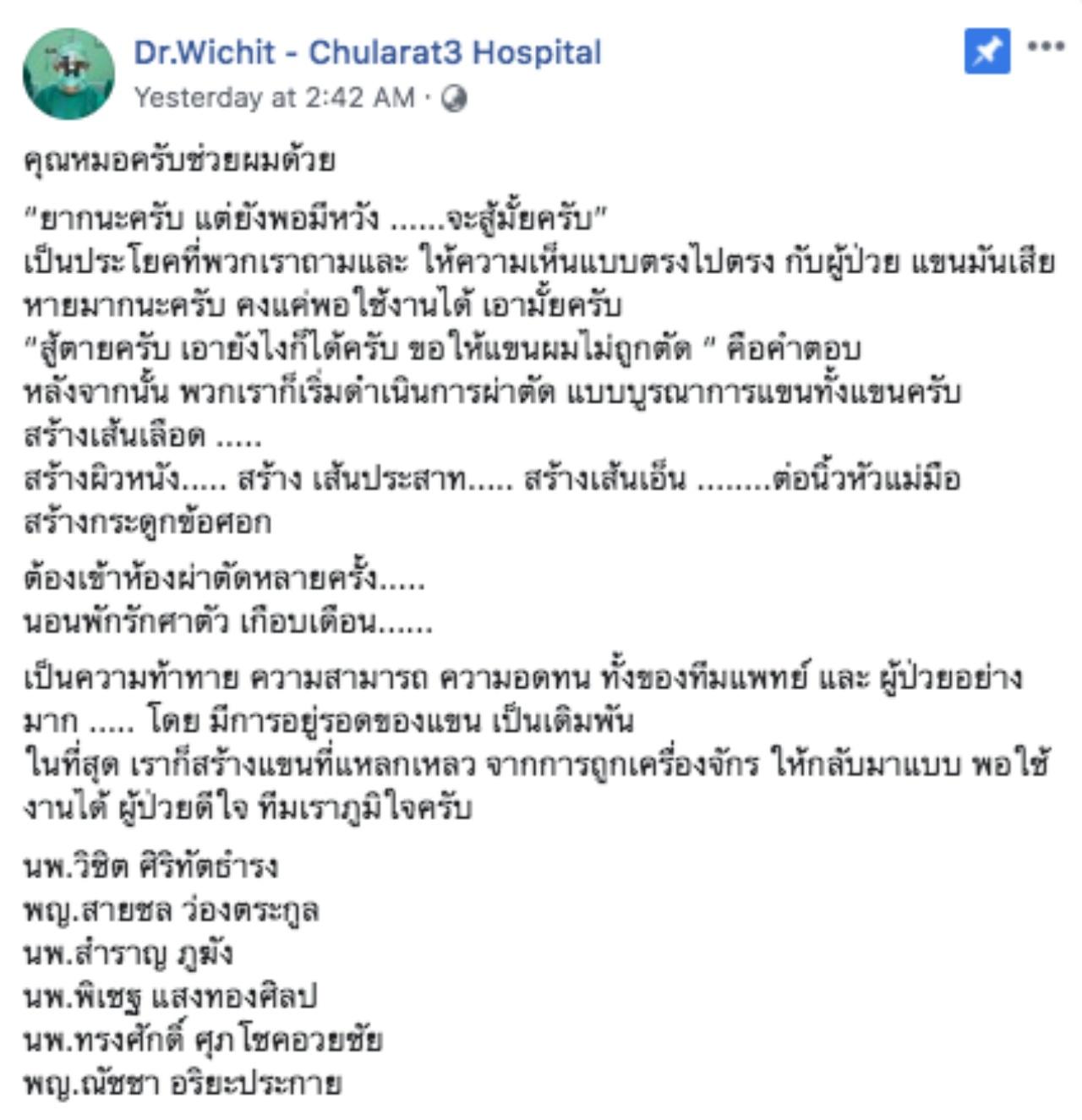Open the Yesterday at 2:42 AM timestamp

(x=275, y=98)
